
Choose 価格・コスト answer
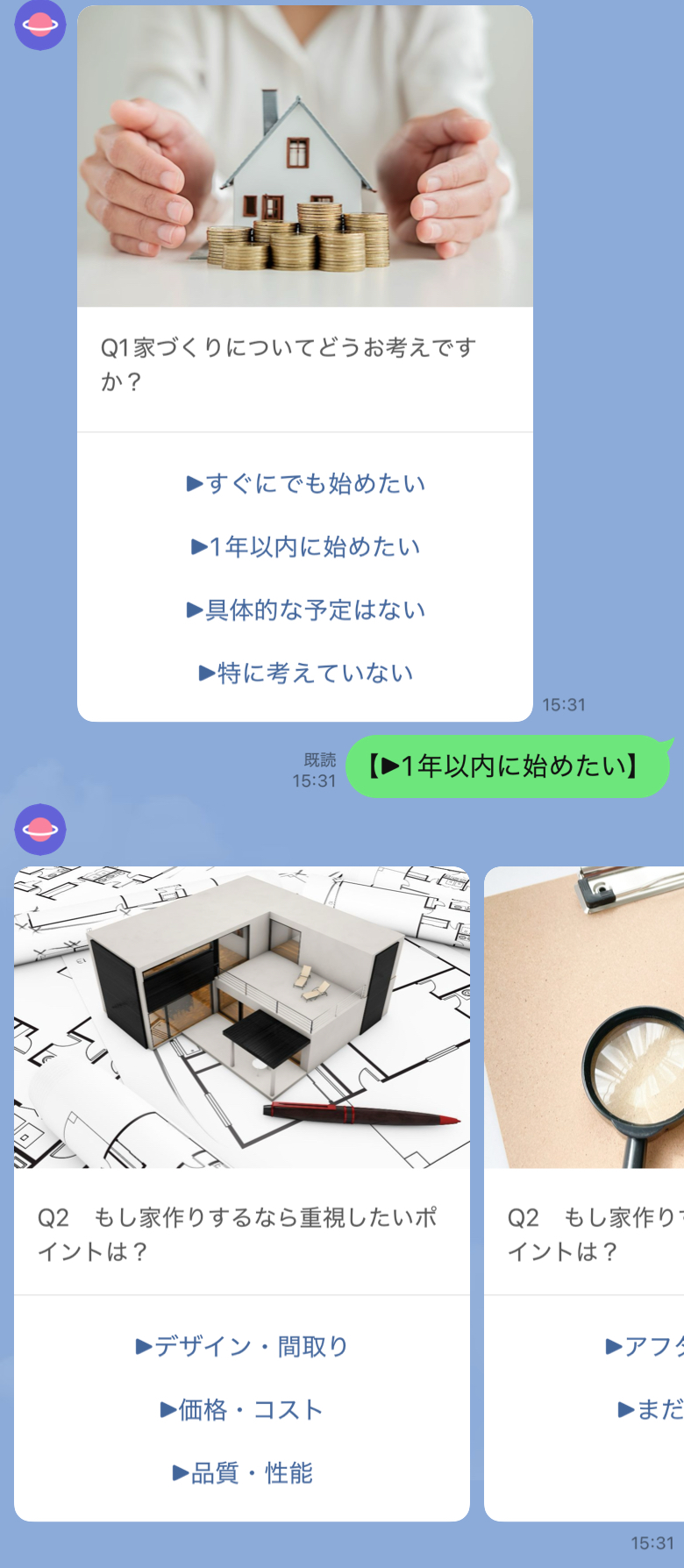242,1409
